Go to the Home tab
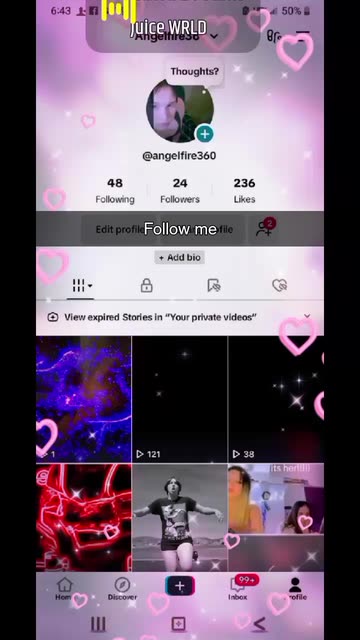The width and height of the screenshot is (360, 640). point(64,588)
